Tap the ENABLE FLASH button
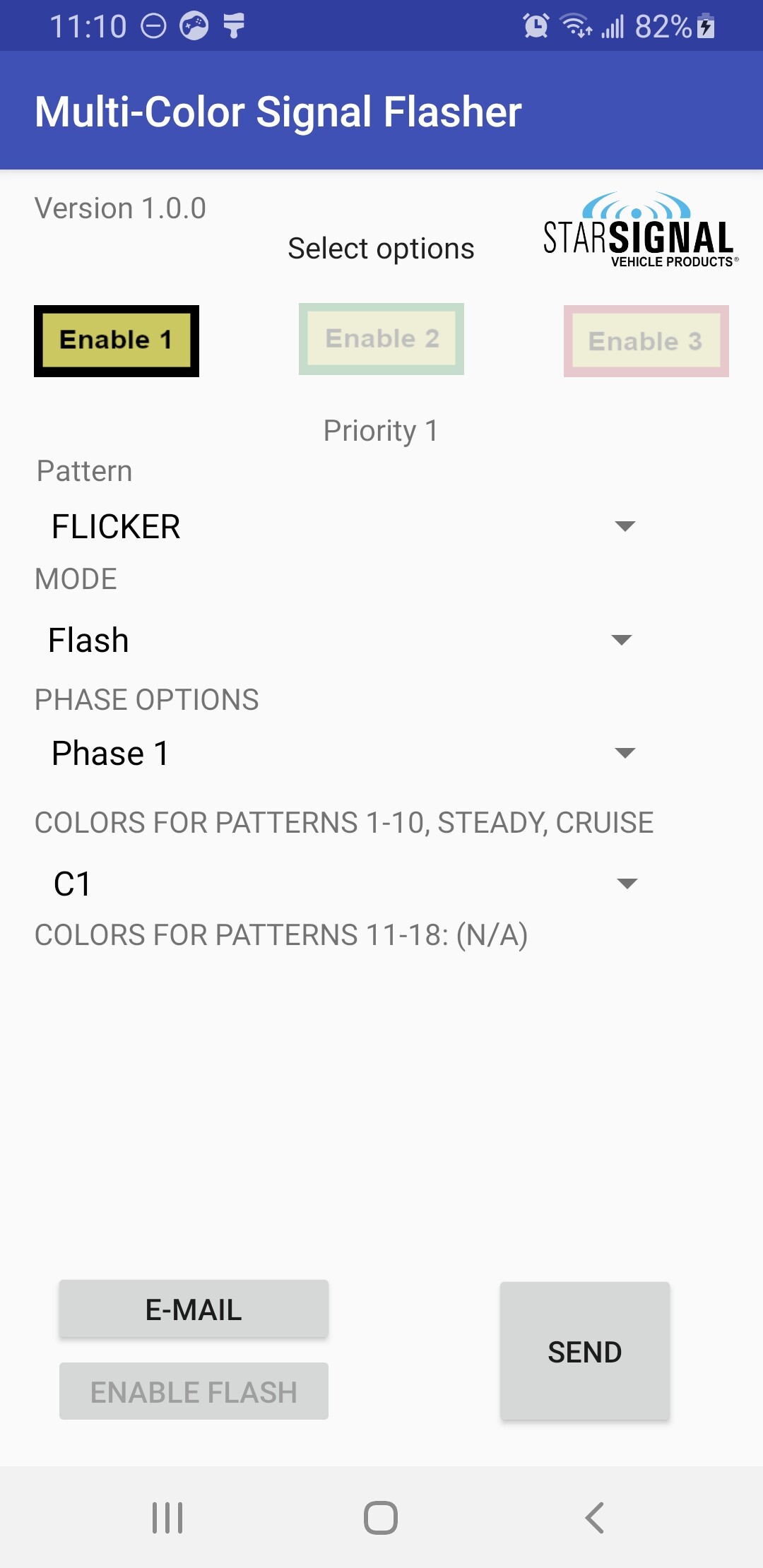Viewport: 763px width, 1568px height. pyautogui.click(x=194, y=1391)
